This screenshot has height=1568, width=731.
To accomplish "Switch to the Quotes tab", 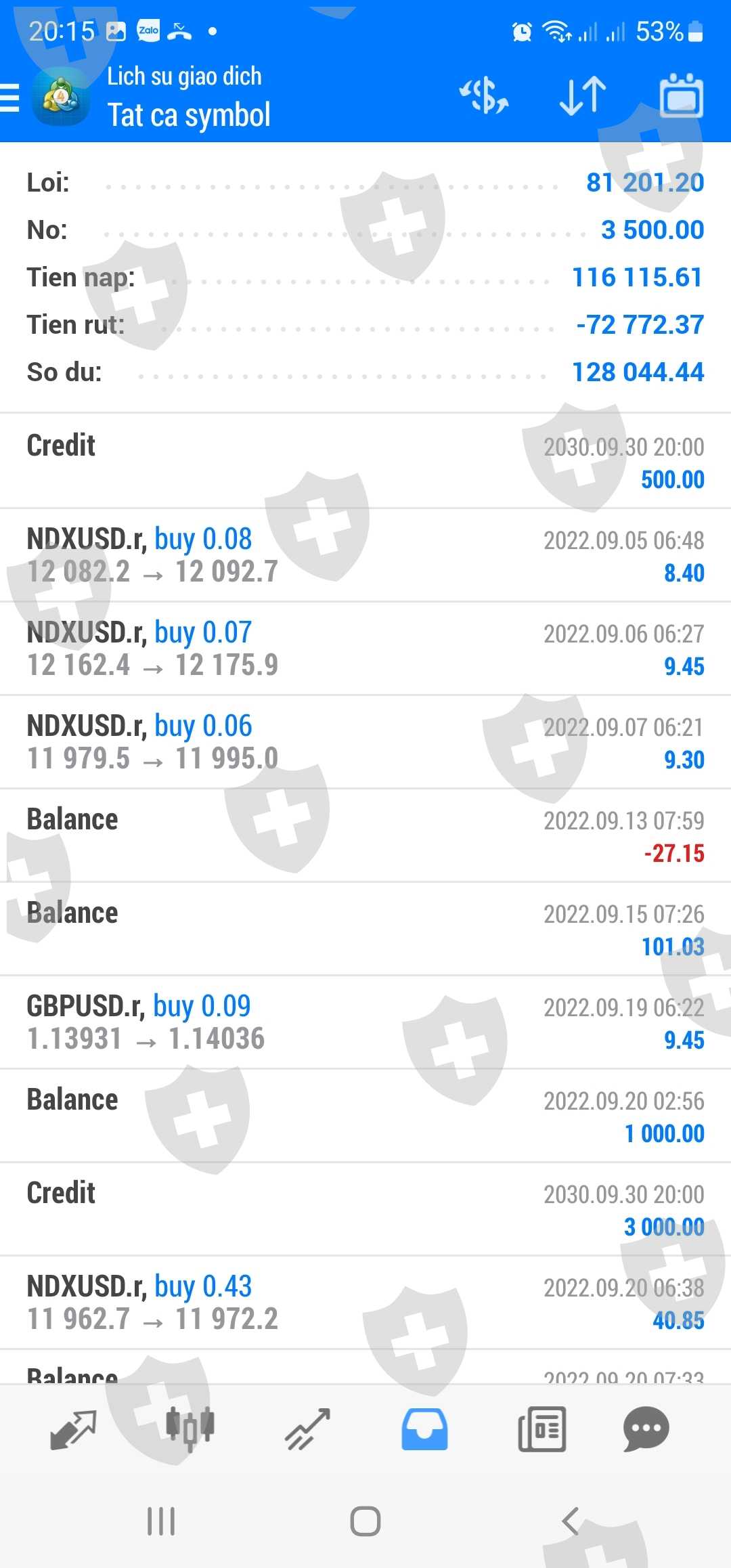I will (x=73, y=1430).
